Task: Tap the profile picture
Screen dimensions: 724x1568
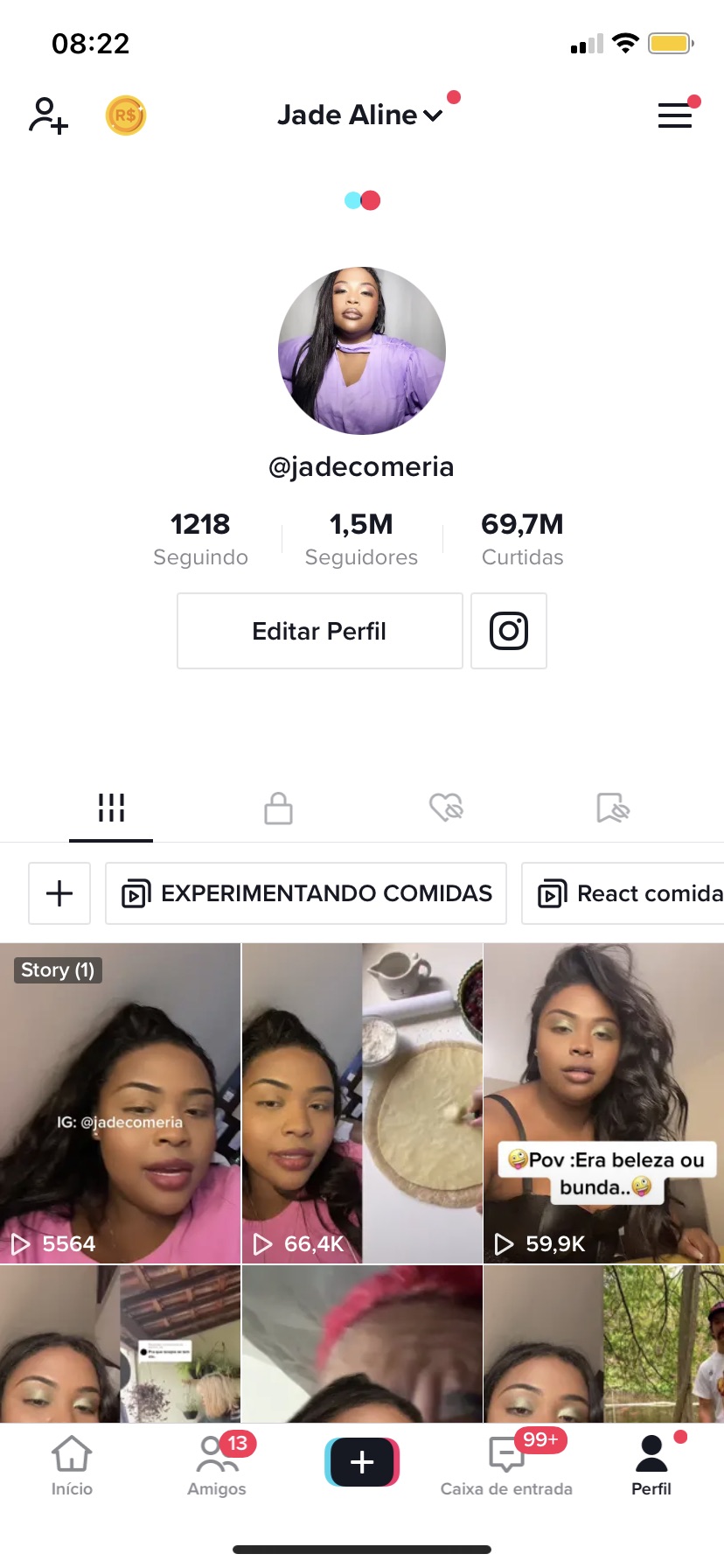Action: [362, 351]
